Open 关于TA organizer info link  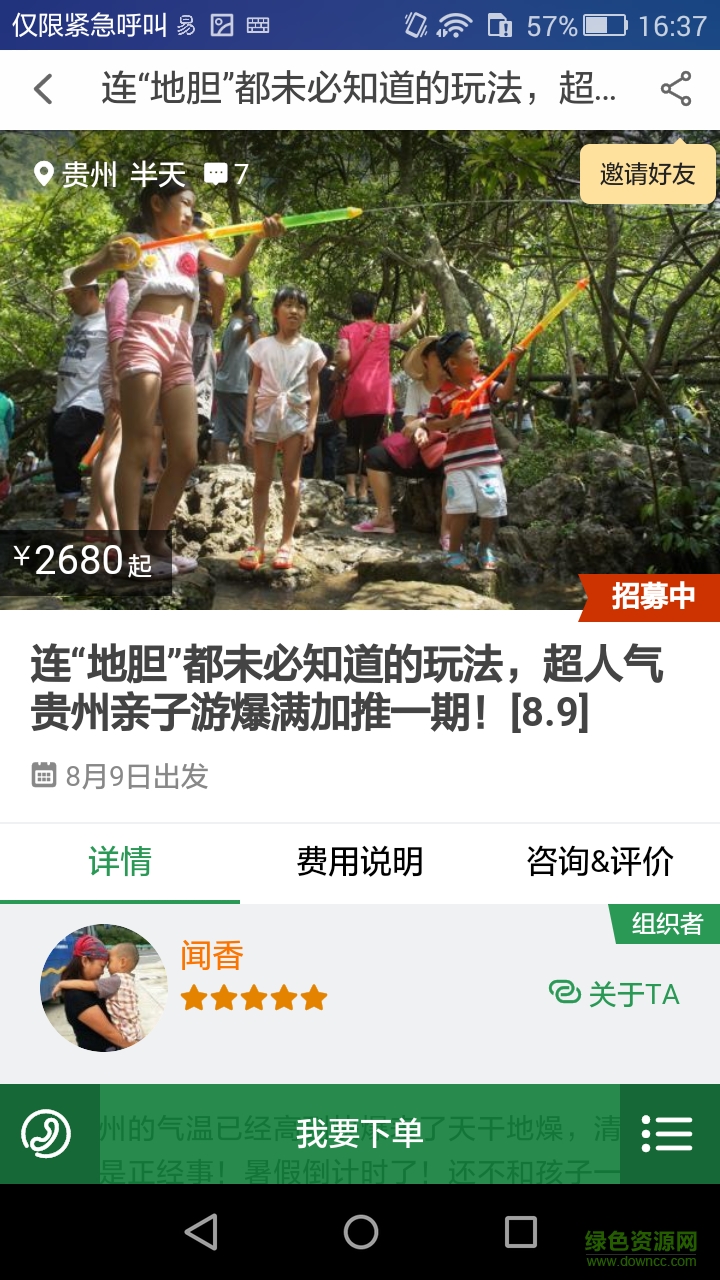pyautogui.click(x=615, y=994)
